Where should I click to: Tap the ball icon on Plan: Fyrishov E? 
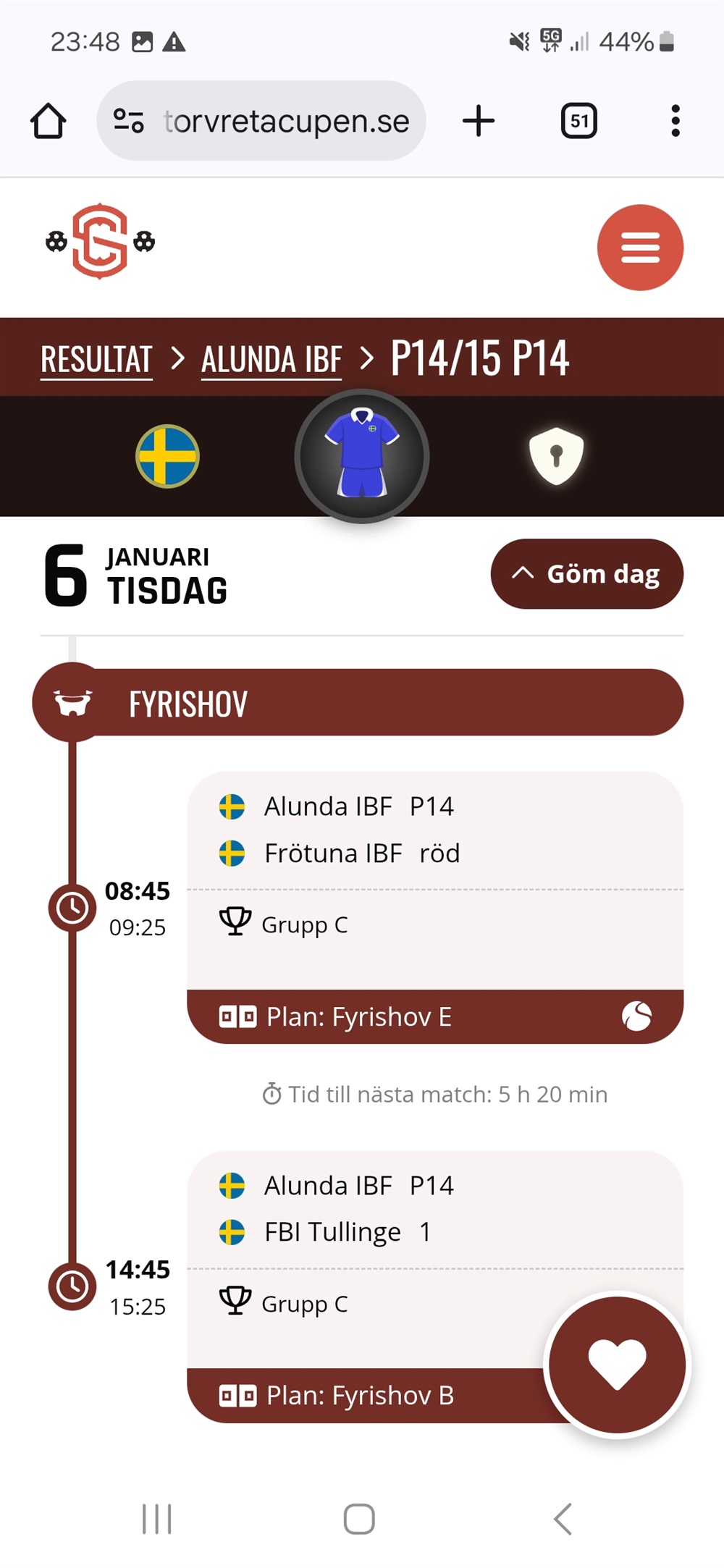click(x=636, y=1016)
